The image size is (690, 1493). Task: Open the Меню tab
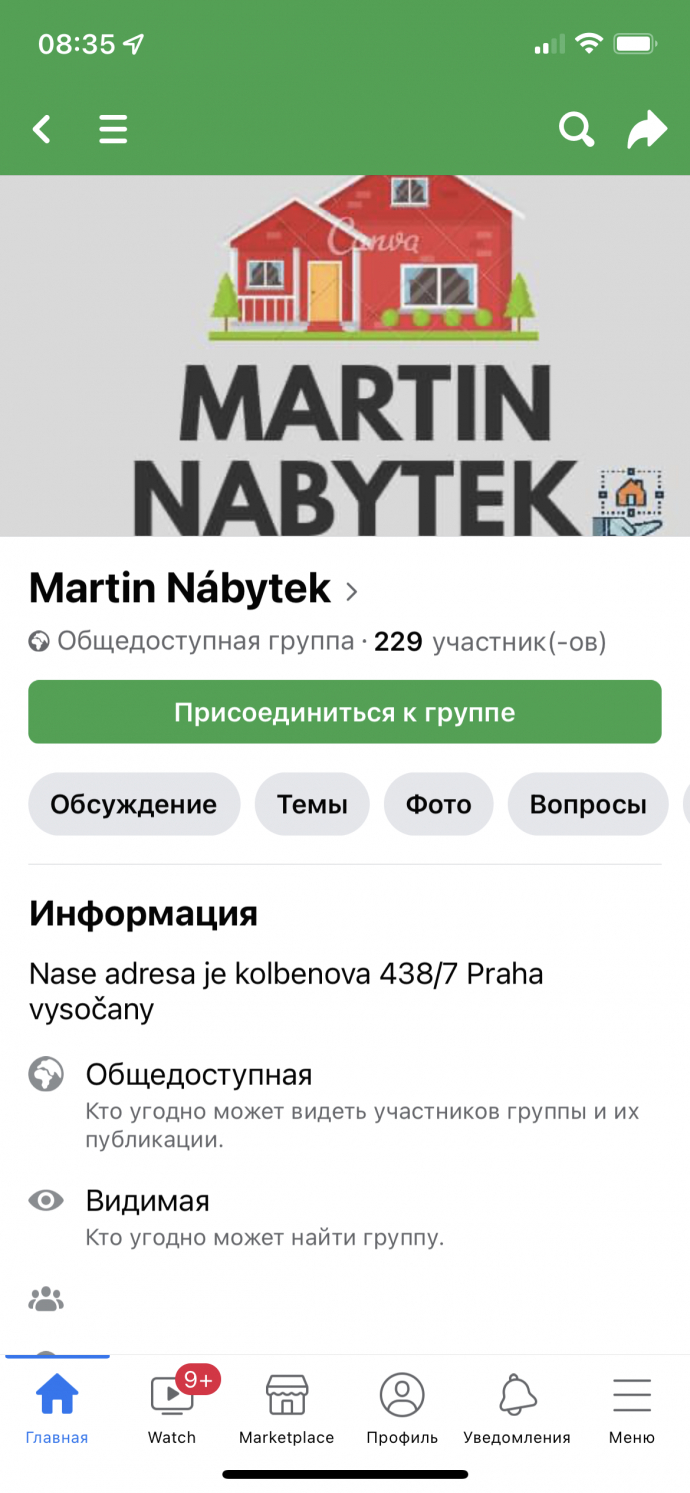pos(631,1408)
